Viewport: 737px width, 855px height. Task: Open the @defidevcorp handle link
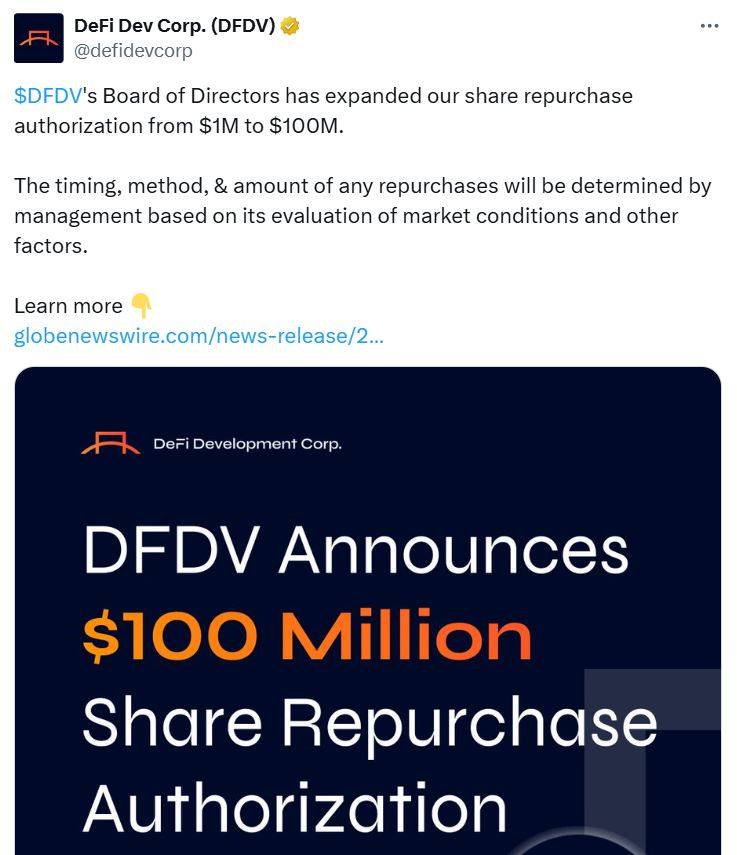coord(133,50)
